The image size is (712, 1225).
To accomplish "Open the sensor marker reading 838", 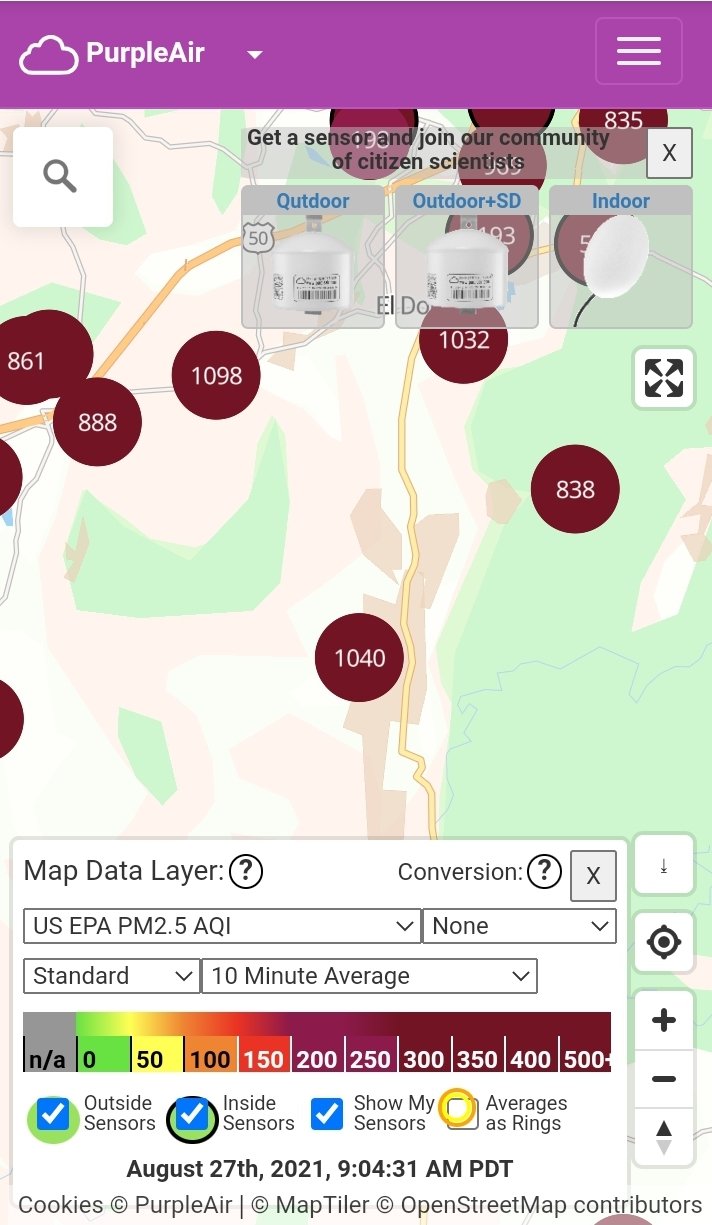I will point(575,489).
